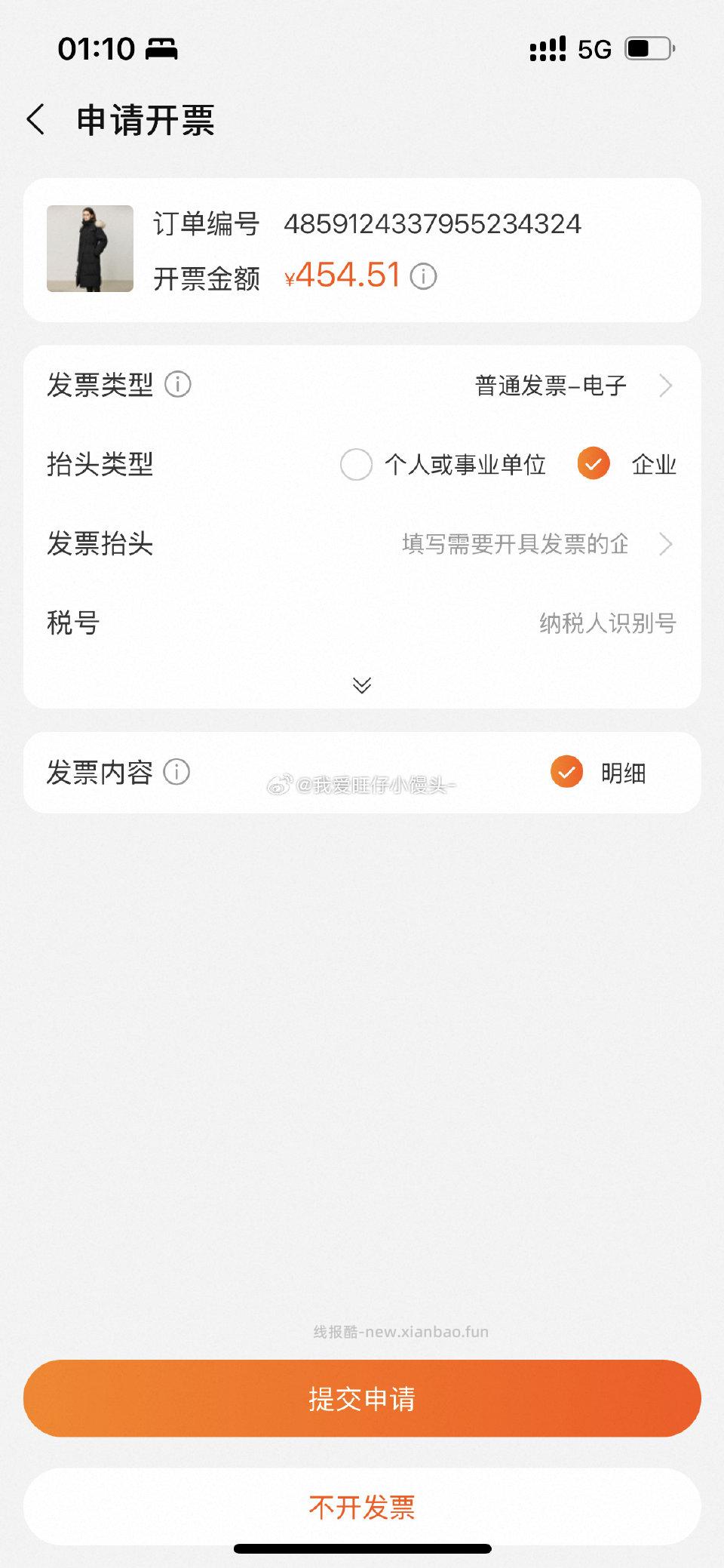Tap the back arrow to exit 申请开票

tap(36, 120)
